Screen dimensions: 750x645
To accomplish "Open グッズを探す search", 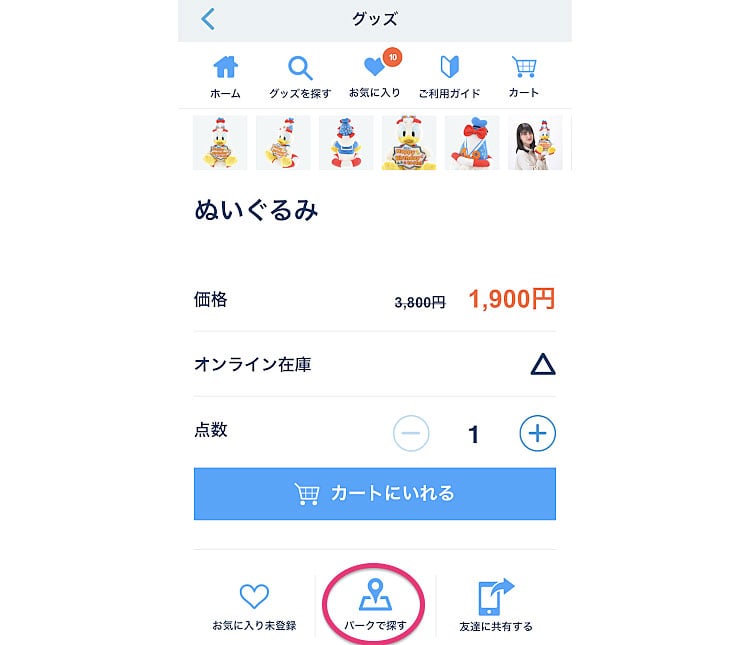I will 300,76.
